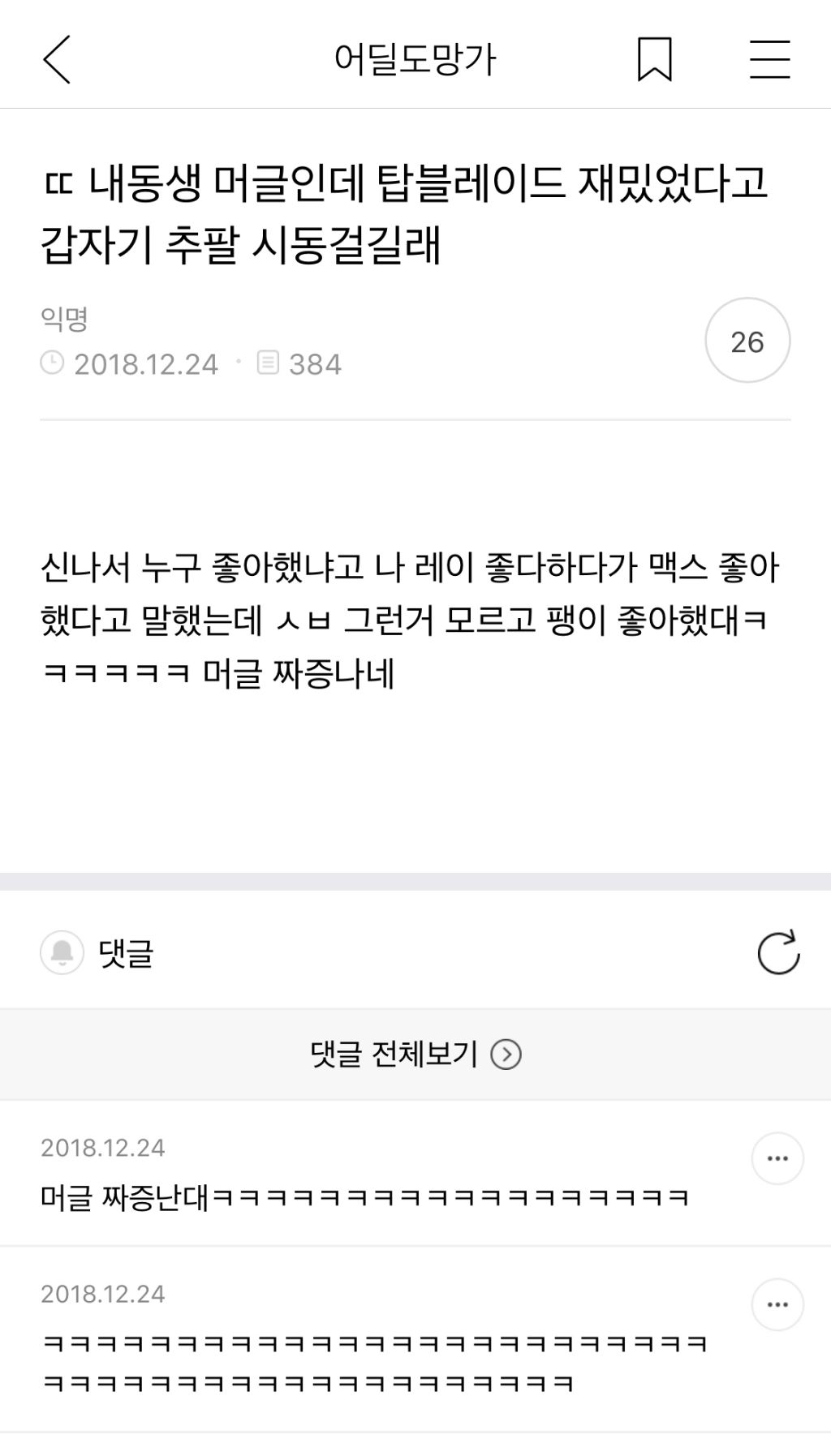Open 댓글 전체보기 to view all comments
The width and height of the screenshot is (831, 1456).
click(x=415, y=1054)
